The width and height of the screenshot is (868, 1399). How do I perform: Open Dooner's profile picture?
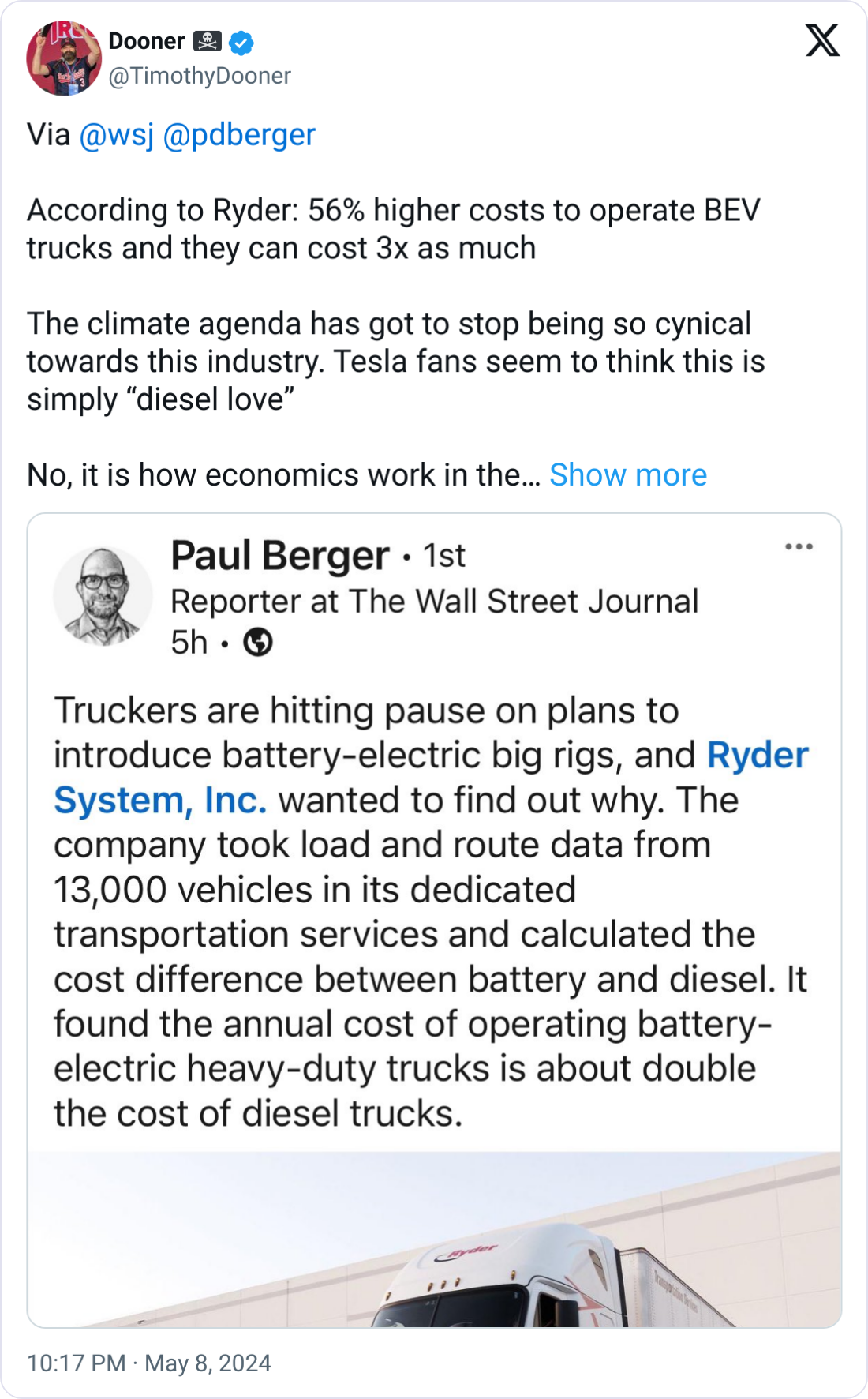click(64, 58)
